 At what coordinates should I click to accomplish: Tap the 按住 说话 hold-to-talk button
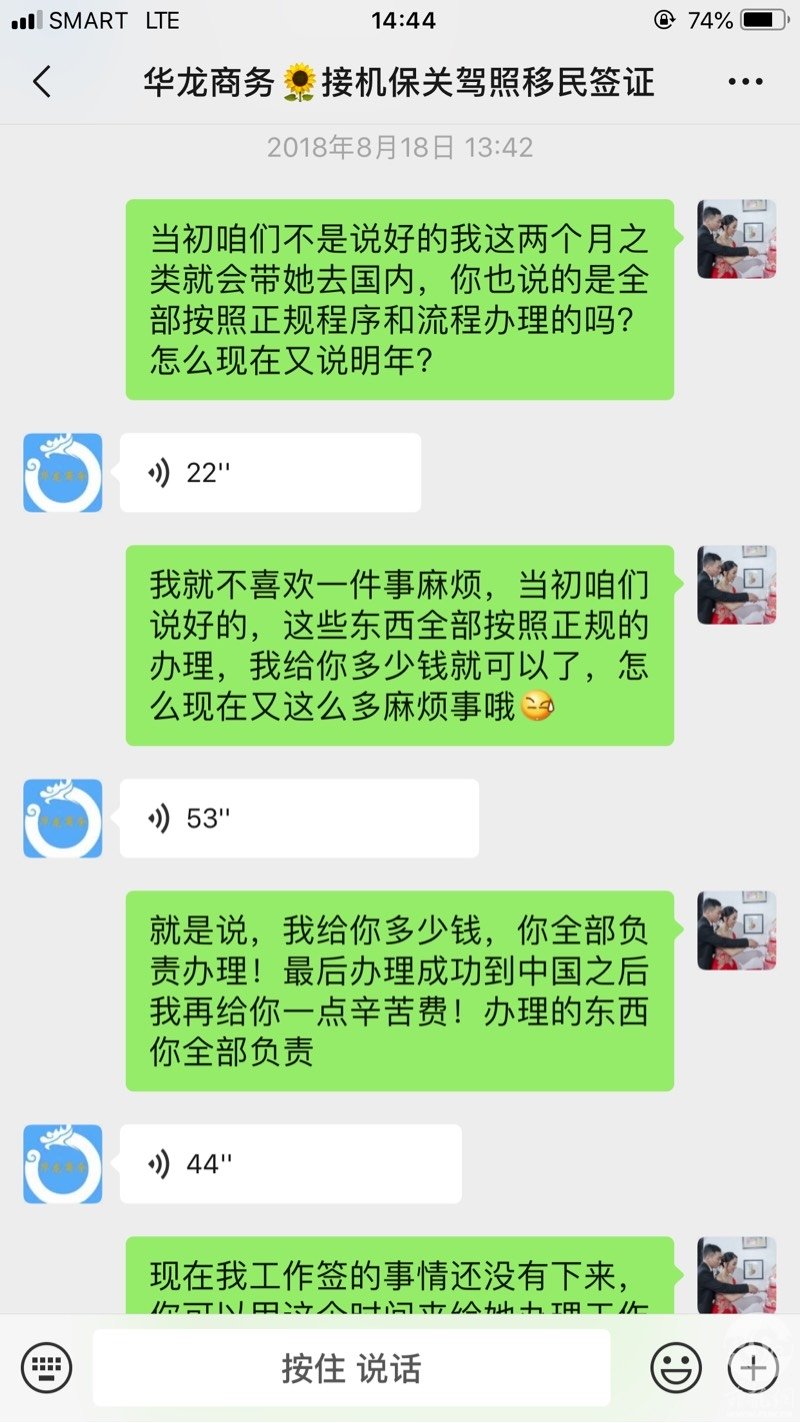tap(351, 1368)
